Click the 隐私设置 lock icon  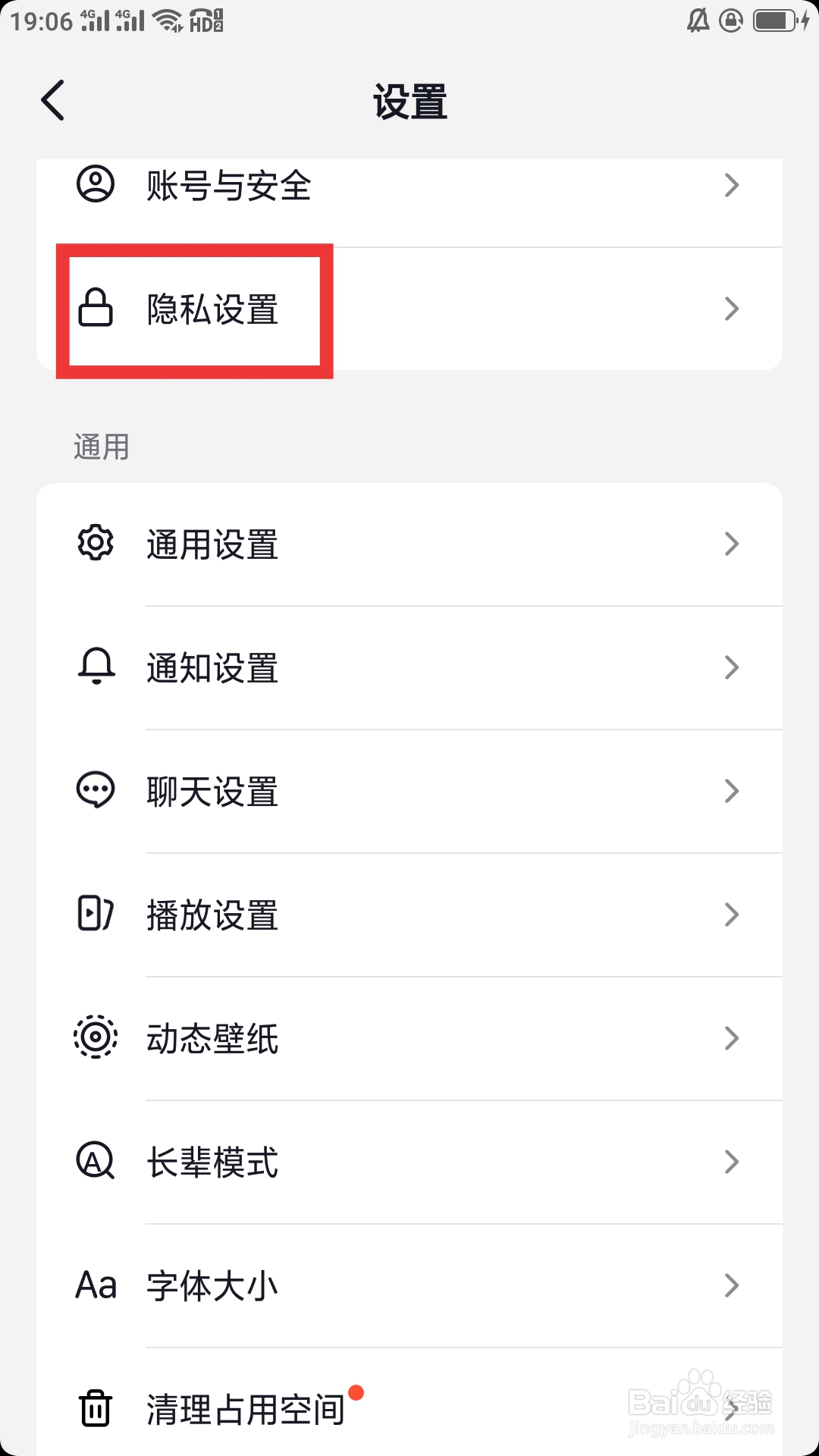coord(95,307)
